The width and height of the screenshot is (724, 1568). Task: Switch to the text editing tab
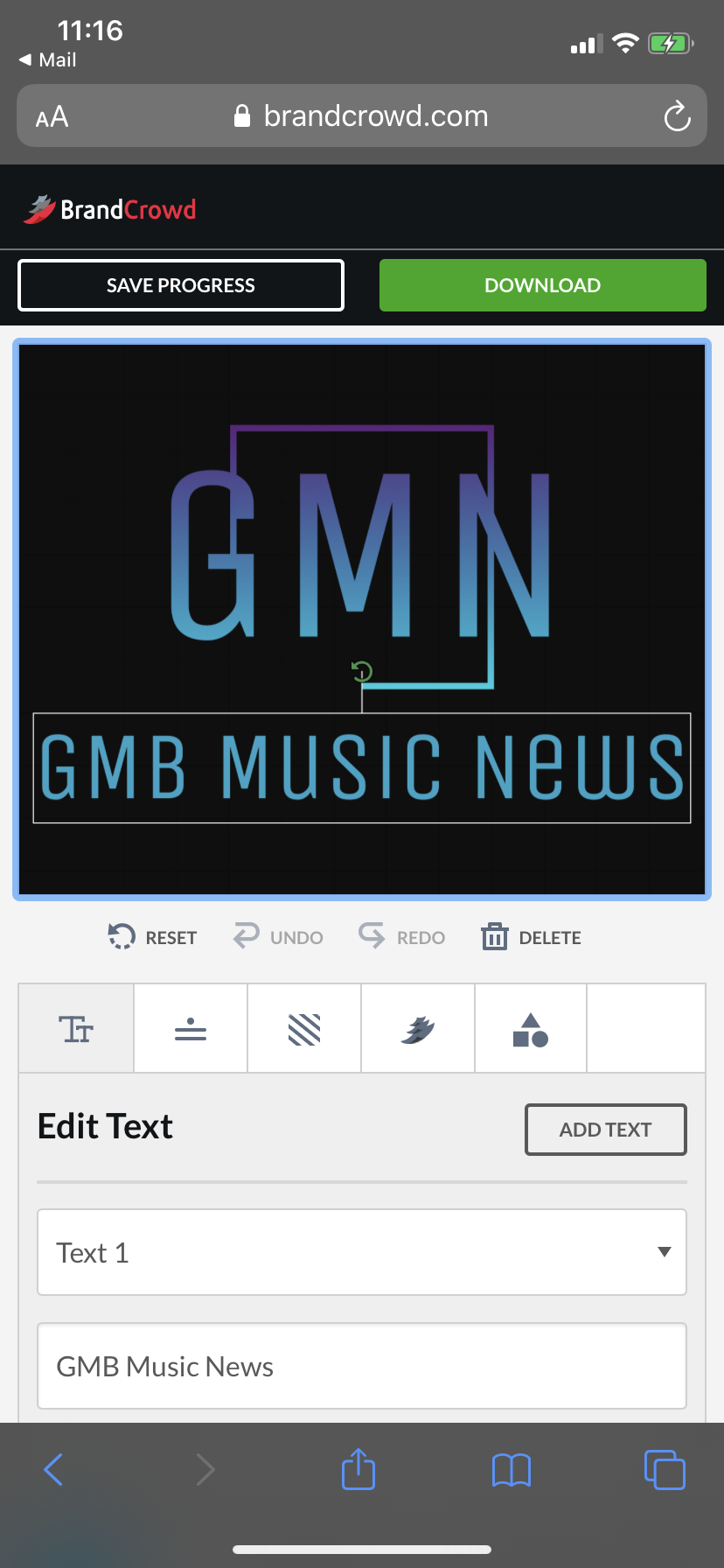coord(76,1029)
